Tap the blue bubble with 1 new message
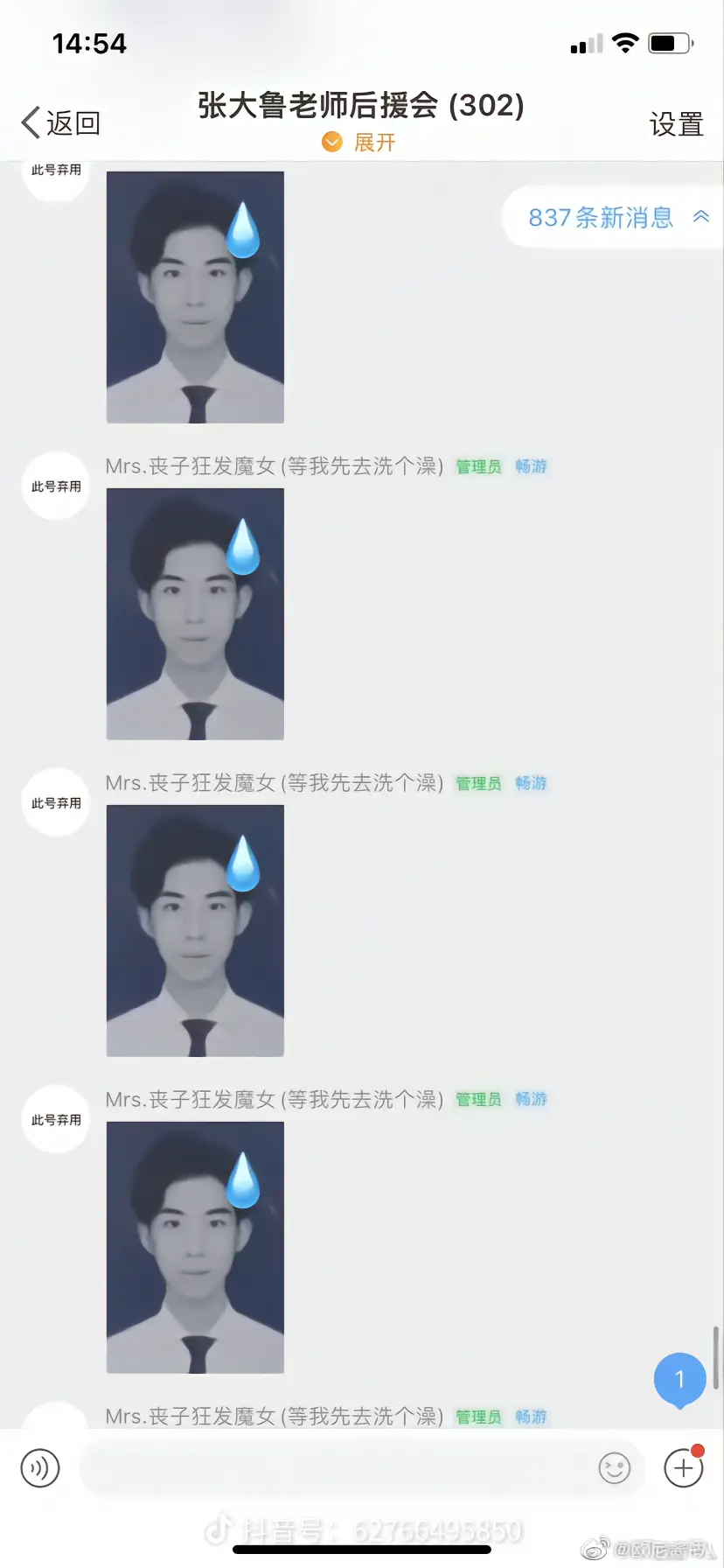 coord(679,1379)
